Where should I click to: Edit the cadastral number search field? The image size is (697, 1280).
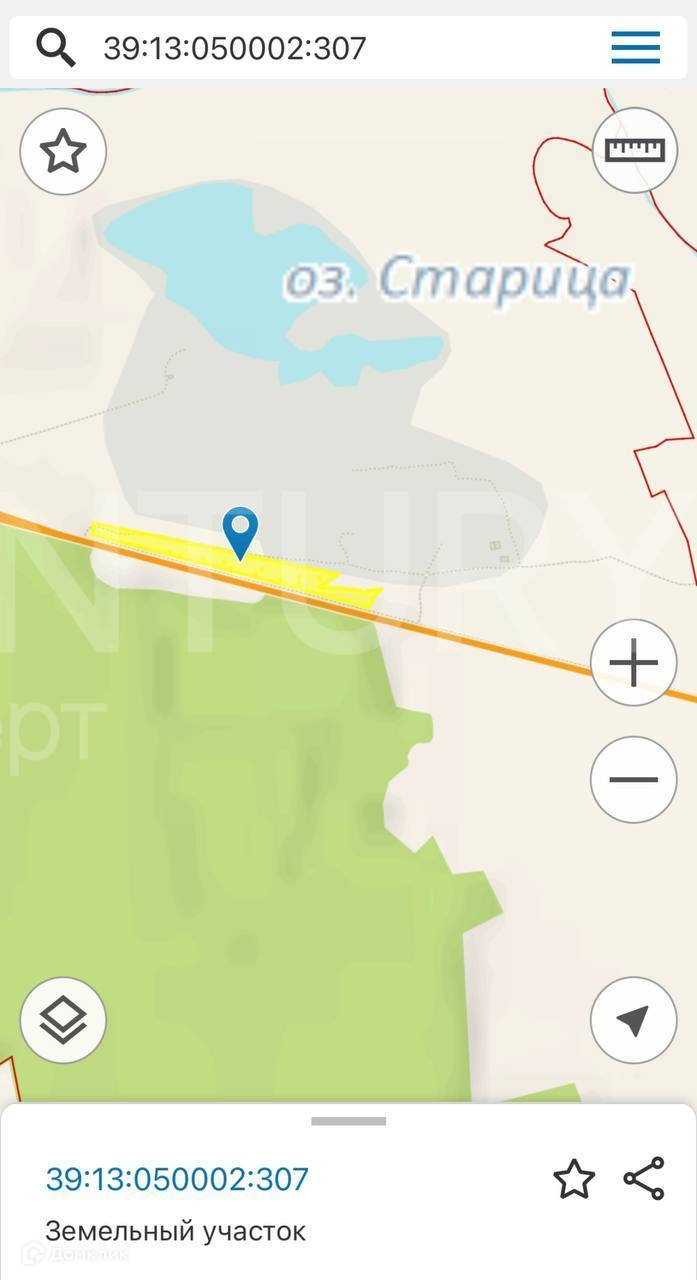pos(300,48)
